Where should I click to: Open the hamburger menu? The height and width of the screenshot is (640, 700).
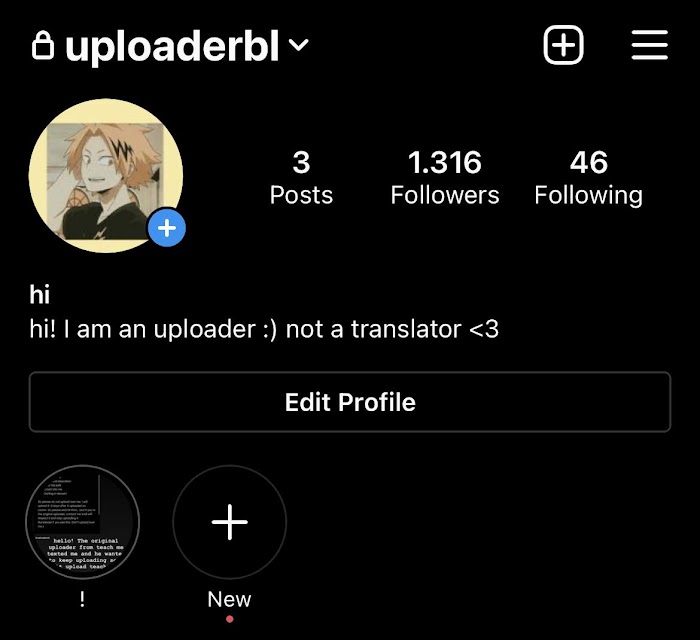[x=650, y=45]
